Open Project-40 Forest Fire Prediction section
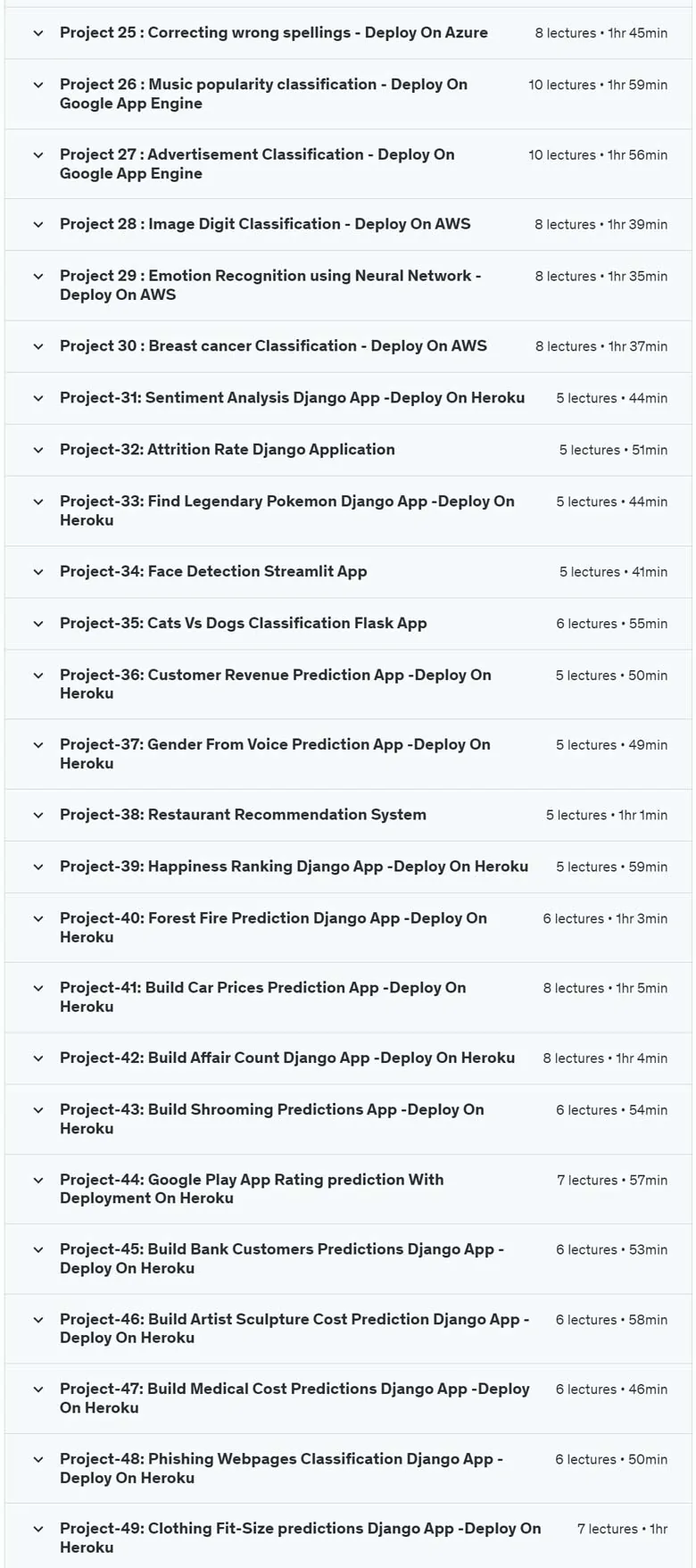The height and width of the screenshot is (1568, 696). tap(348, 927)
